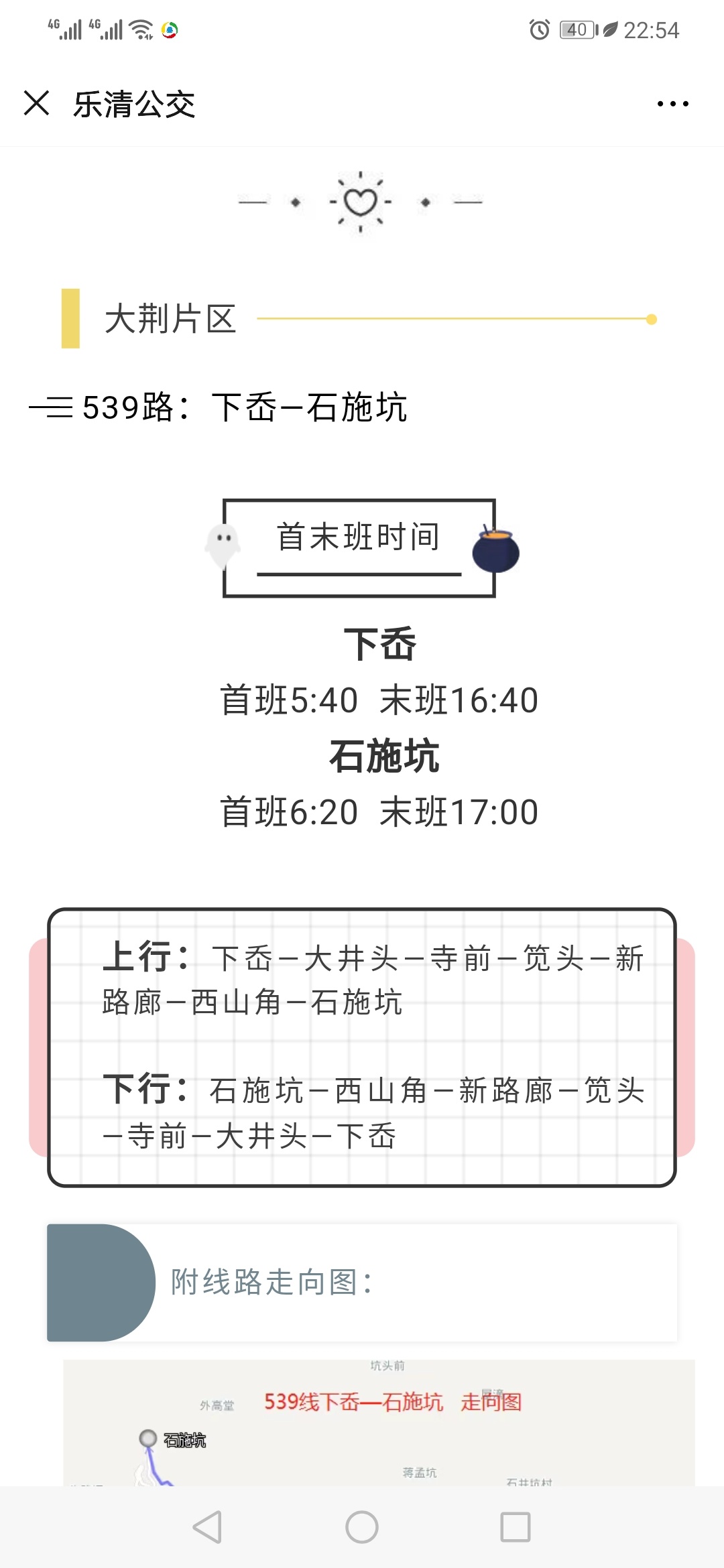Open the 539线 route map image

pyautogui.click(x=379, y=1423)
